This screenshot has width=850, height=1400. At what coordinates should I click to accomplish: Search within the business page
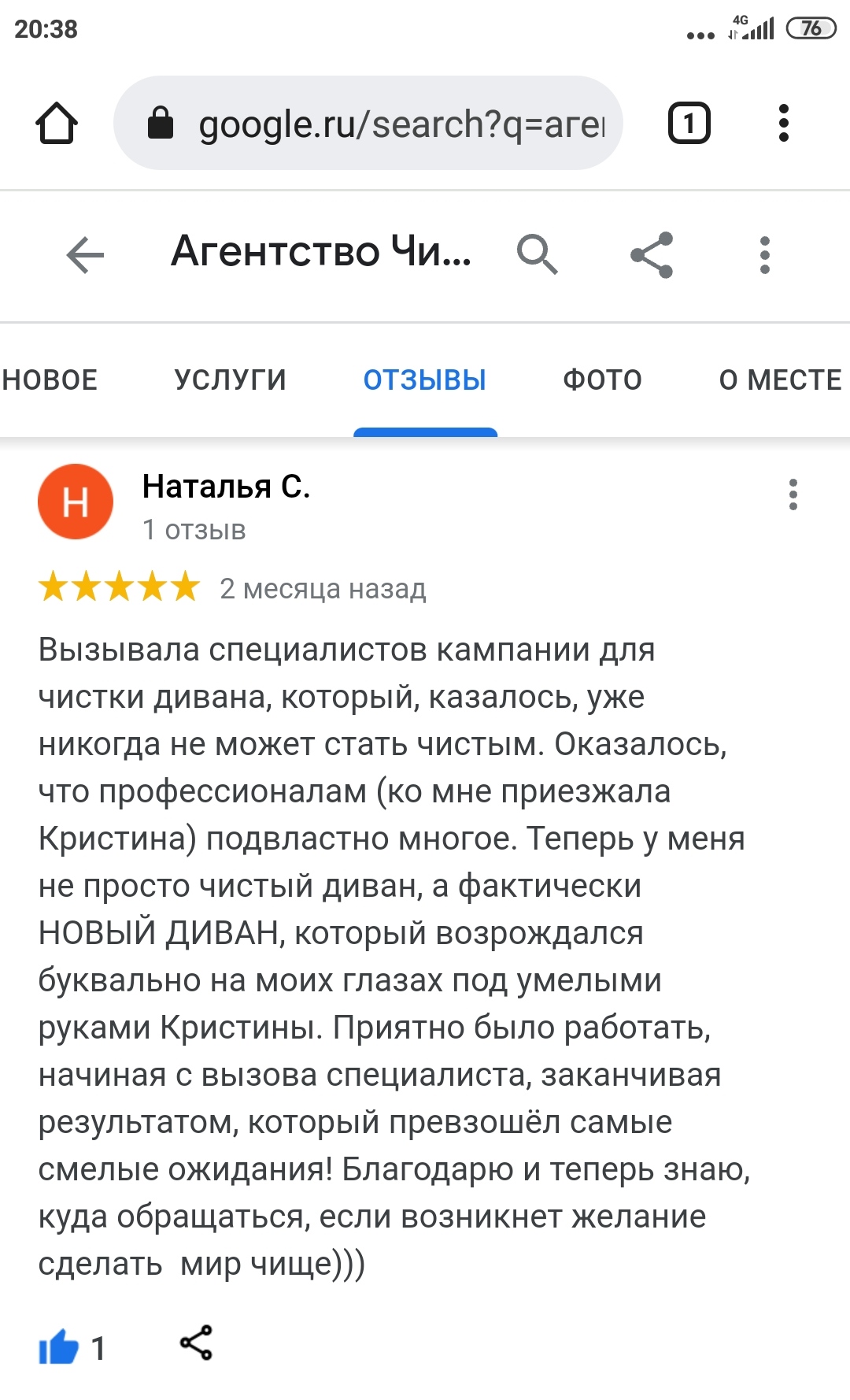pyautogui.click(x=537, y=254)
